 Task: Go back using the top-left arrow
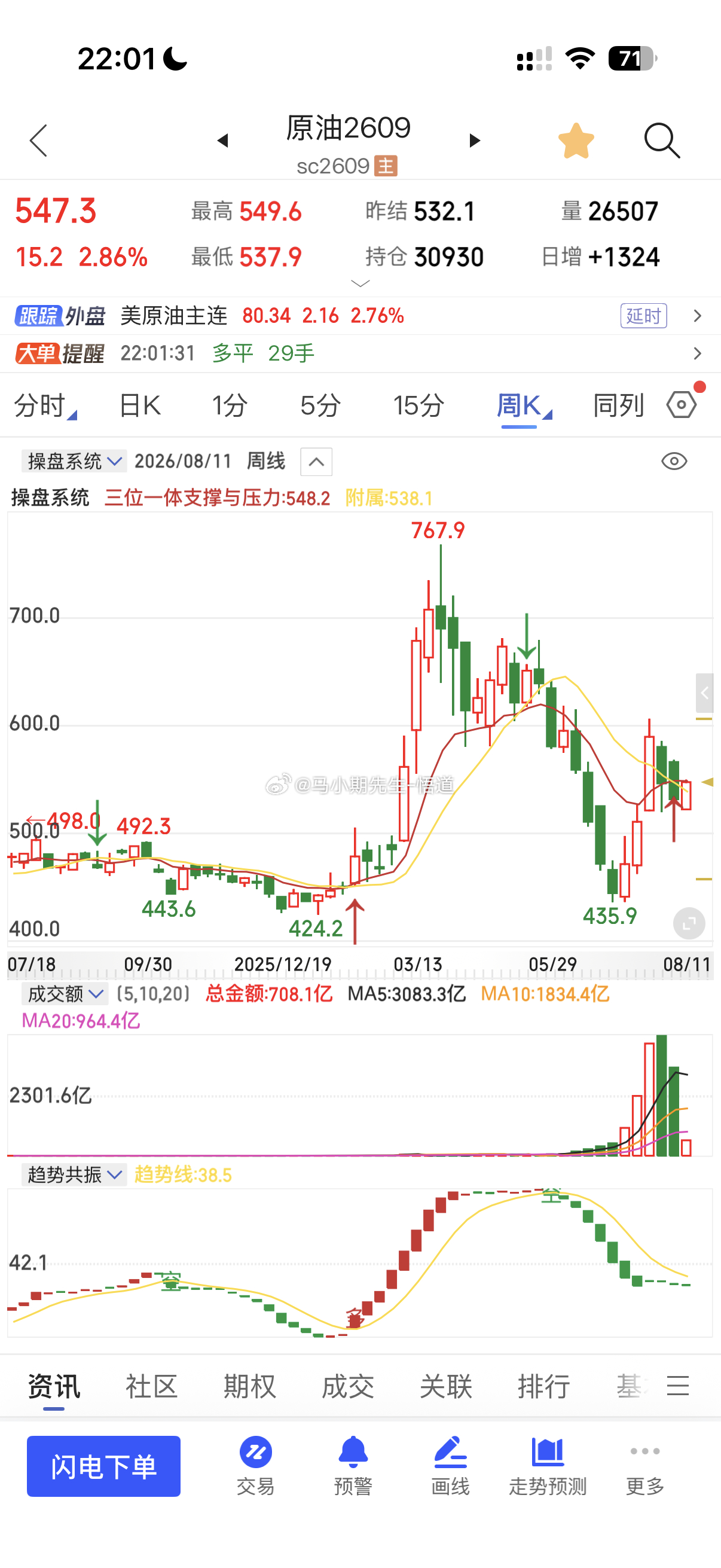click(x=38, y=141)
